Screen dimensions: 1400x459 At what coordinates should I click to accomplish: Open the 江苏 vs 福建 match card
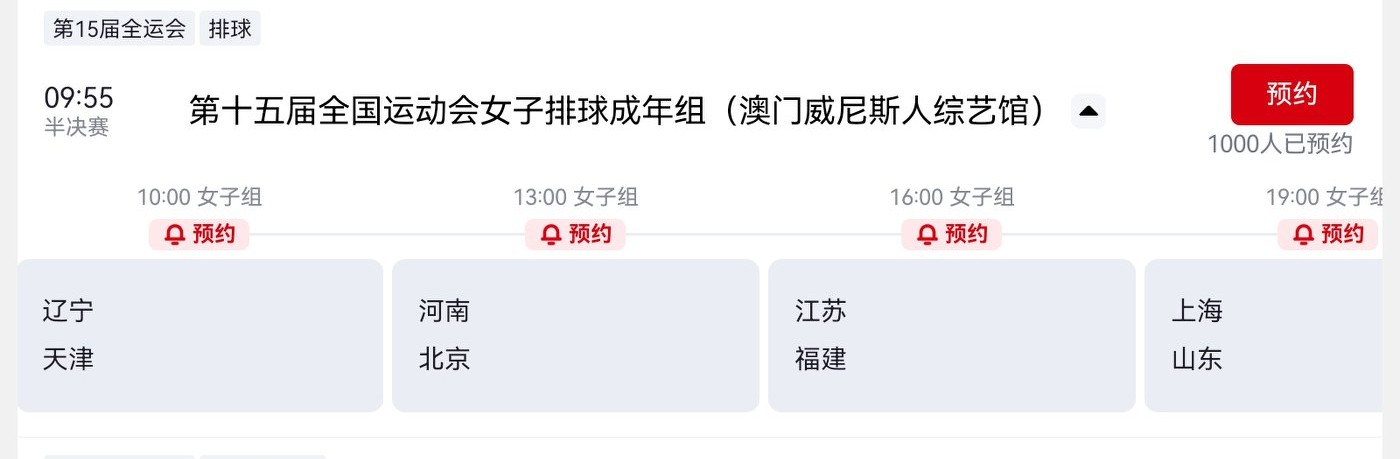click(x=951, y=335)
